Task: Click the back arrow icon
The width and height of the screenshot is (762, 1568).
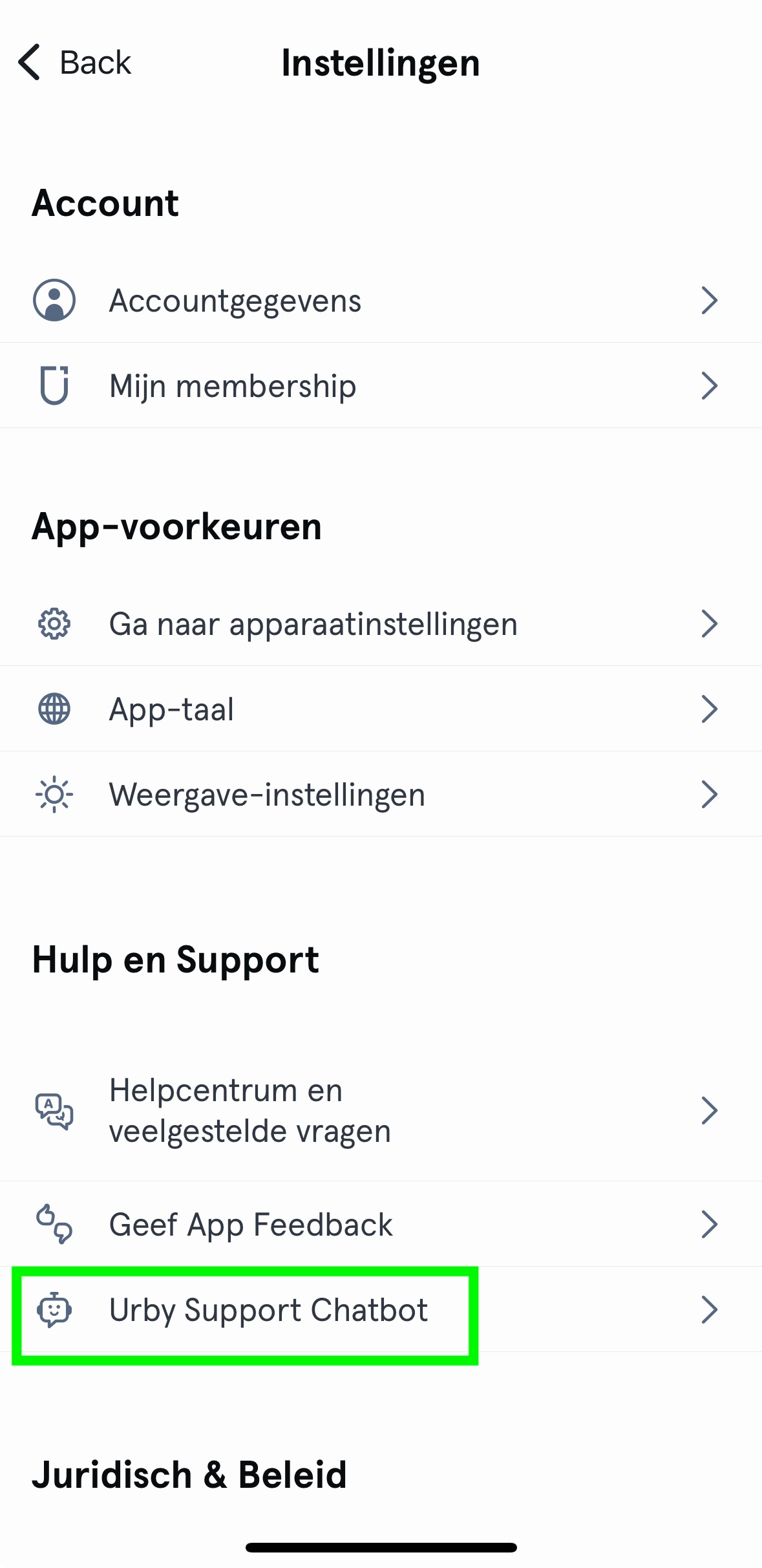Action: (28, 62)
